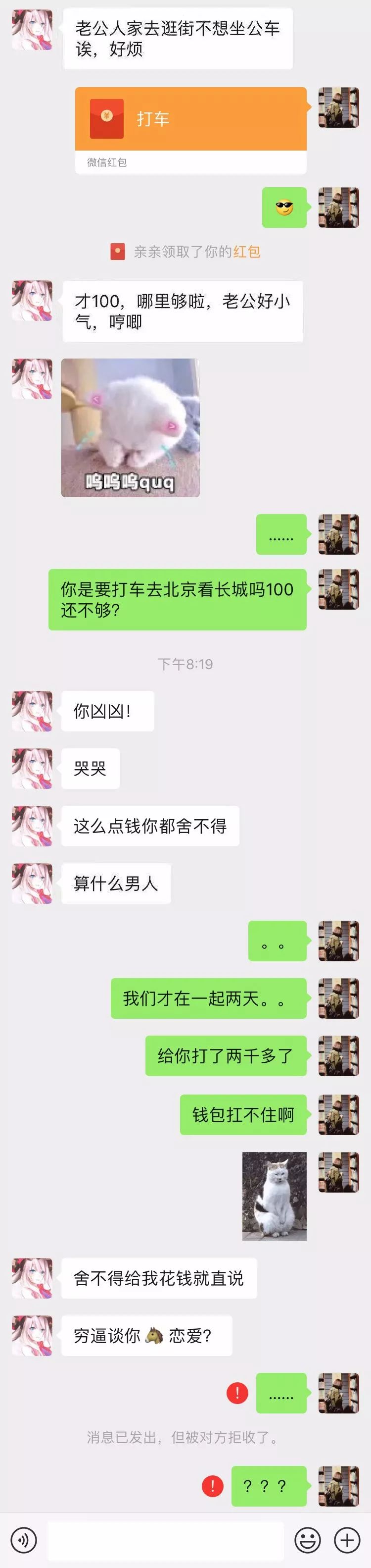Resend the failed '......' message via red alert
Screen dimensions: 371x1568
(x=237, y=1393)
